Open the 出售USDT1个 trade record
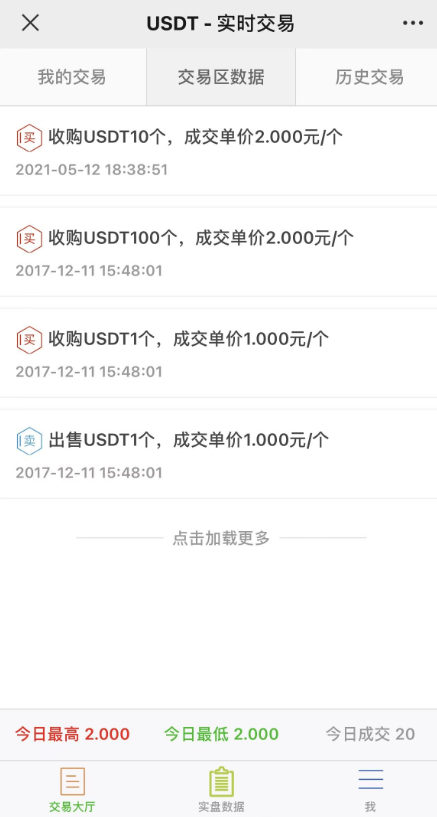This screenshot has height=817, width=437. point(218,454)
